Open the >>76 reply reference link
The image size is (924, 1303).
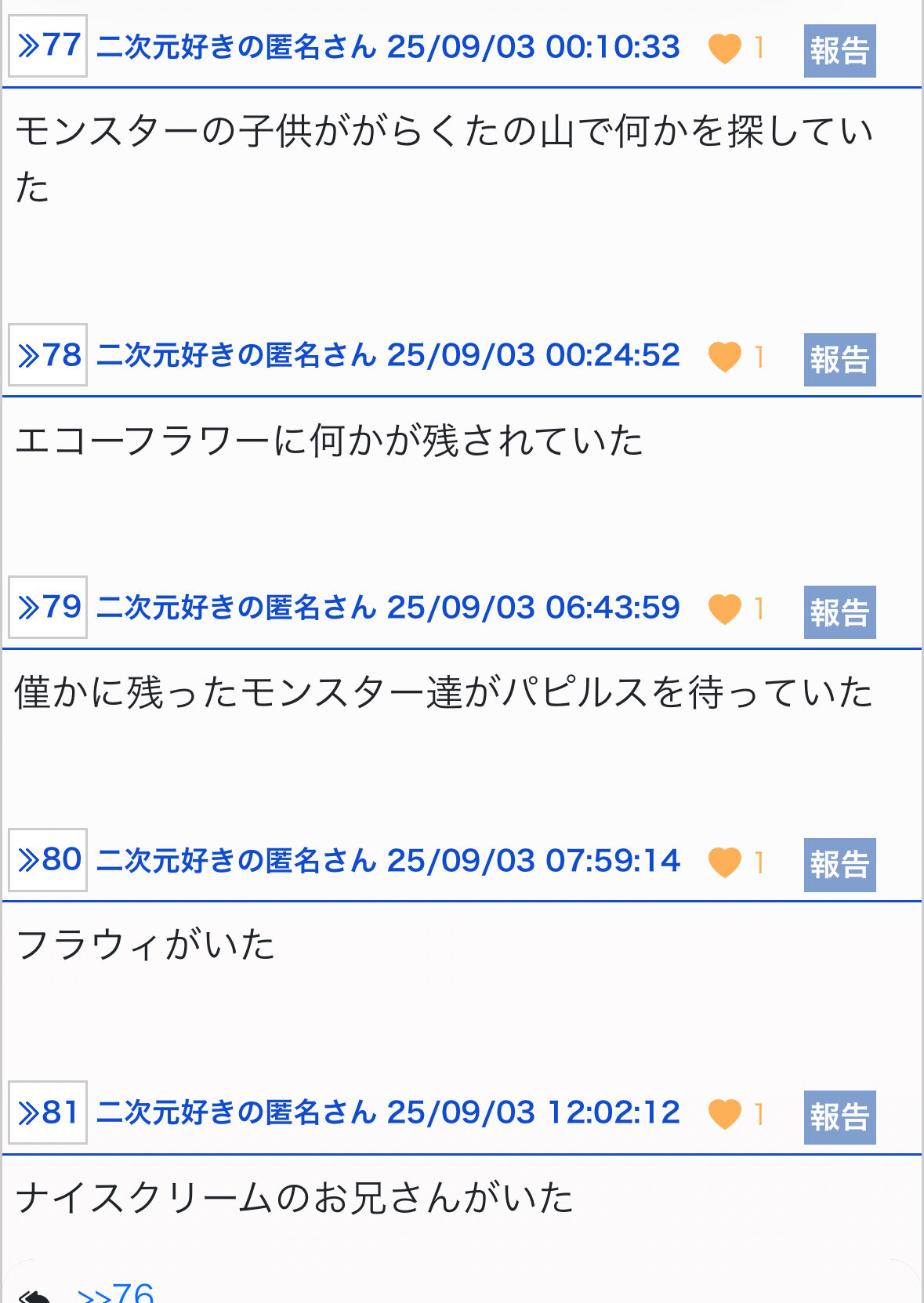point(116,1292)
